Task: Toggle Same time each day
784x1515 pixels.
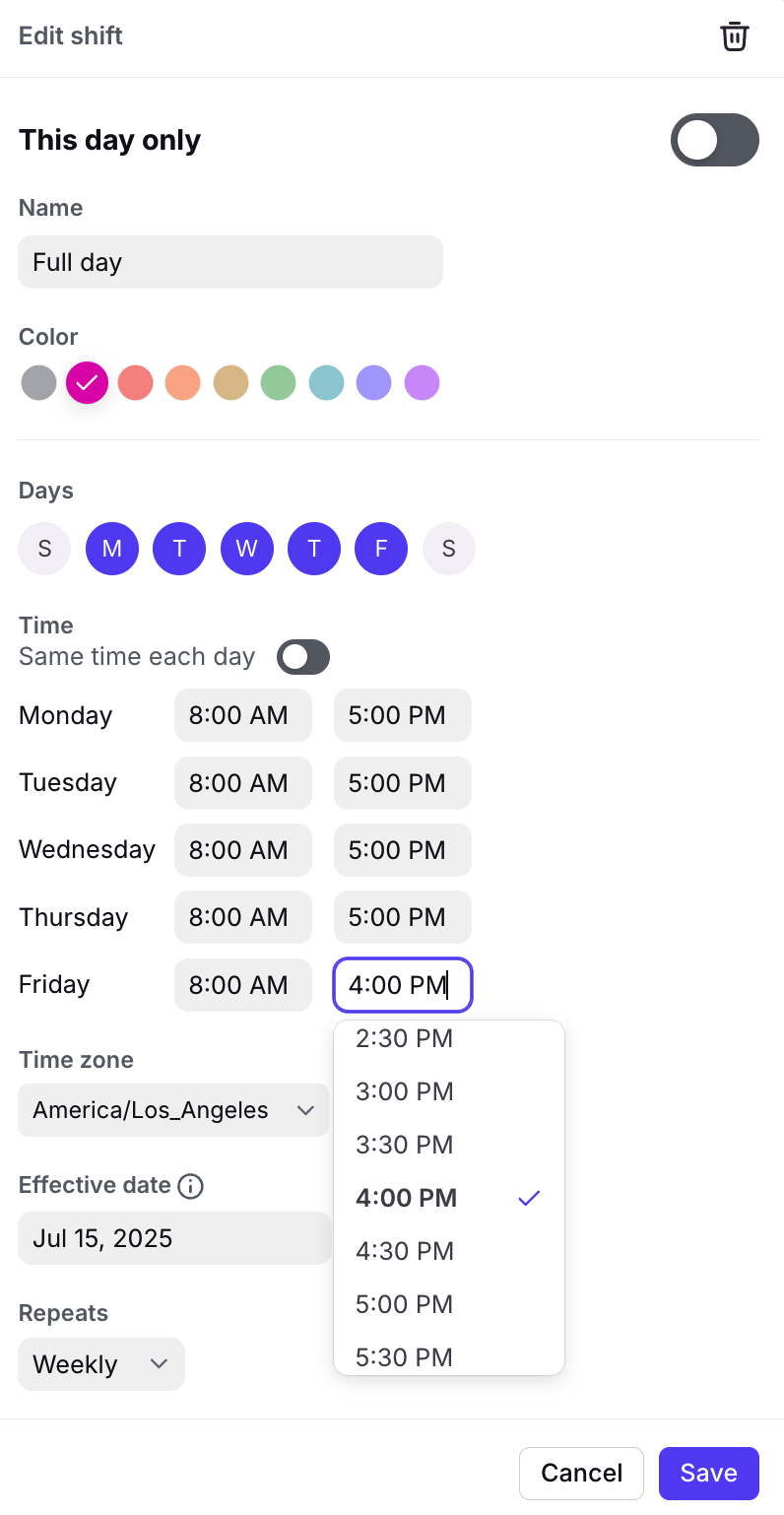Action: [303, 657]
